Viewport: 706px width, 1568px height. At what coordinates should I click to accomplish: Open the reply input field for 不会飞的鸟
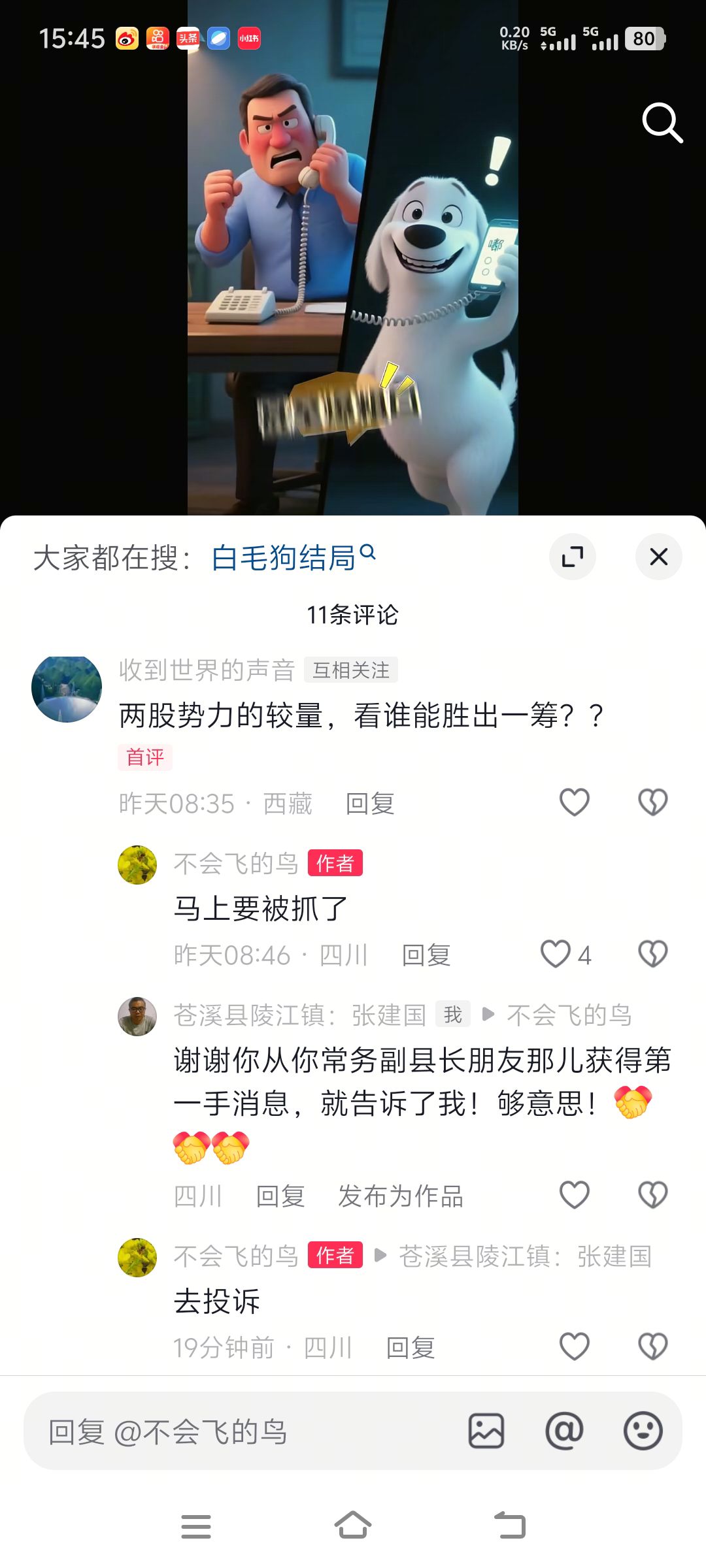(x=248, y=1431)
